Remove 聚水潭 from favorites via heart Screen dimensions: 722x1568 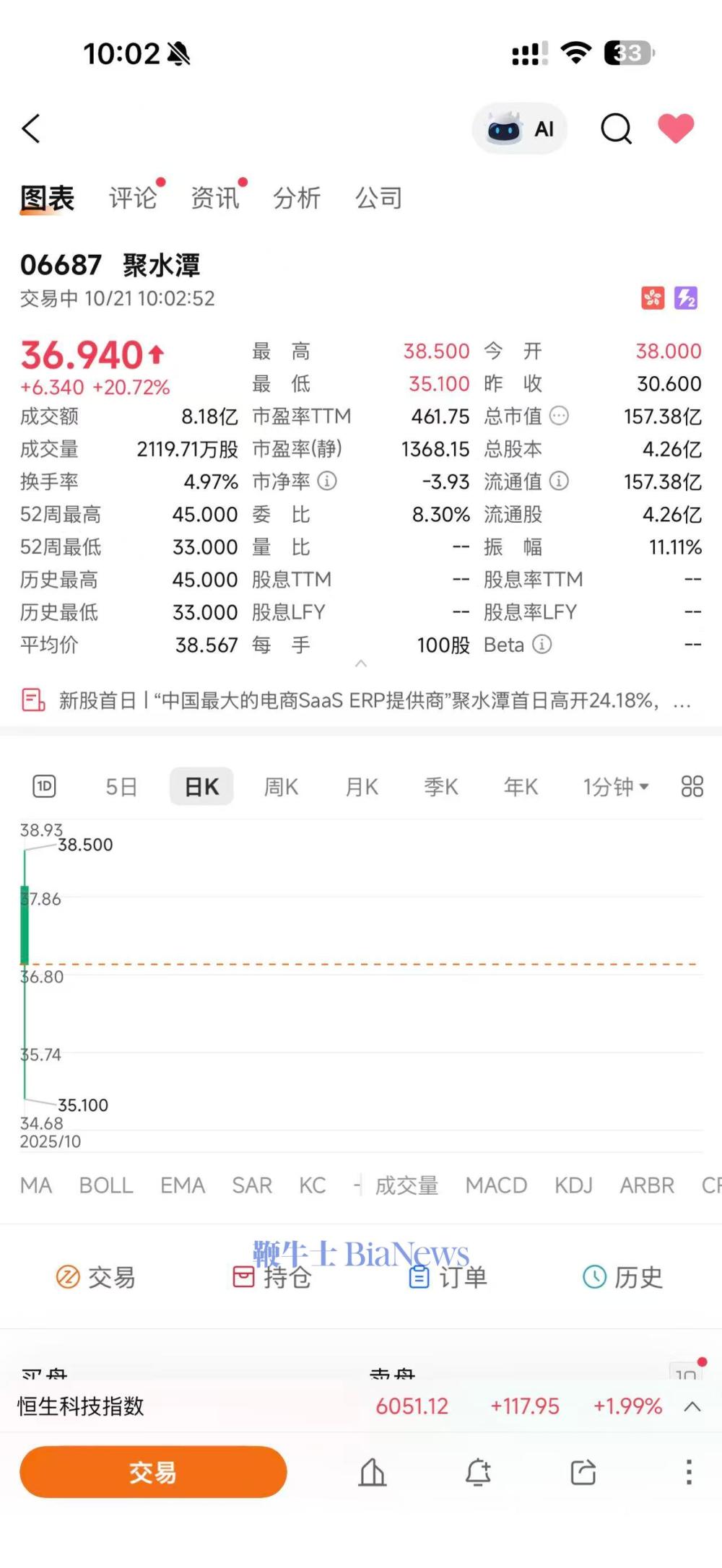click(x=676, y=129)
